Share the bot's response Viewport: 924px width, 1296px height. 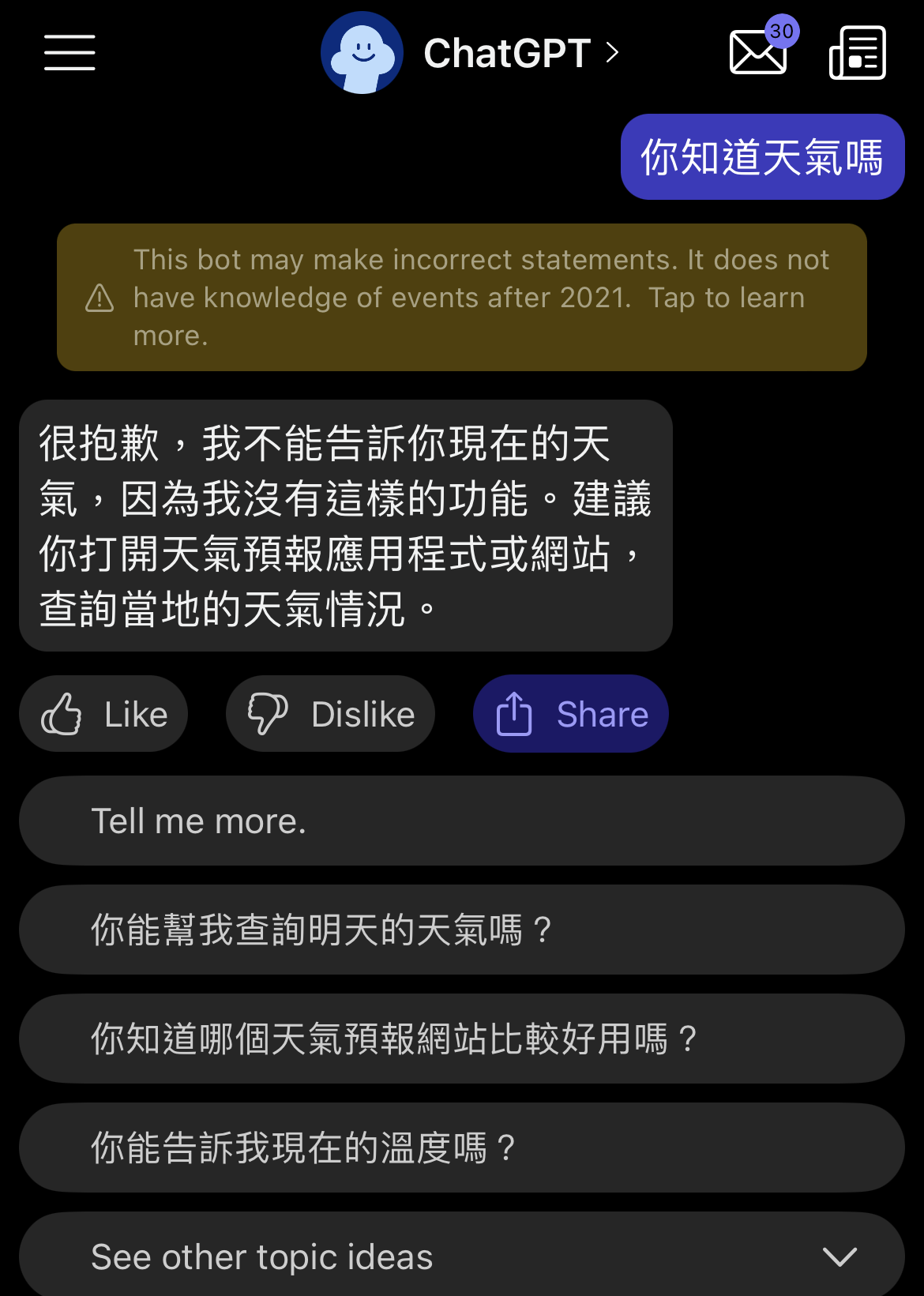point(570,714)
